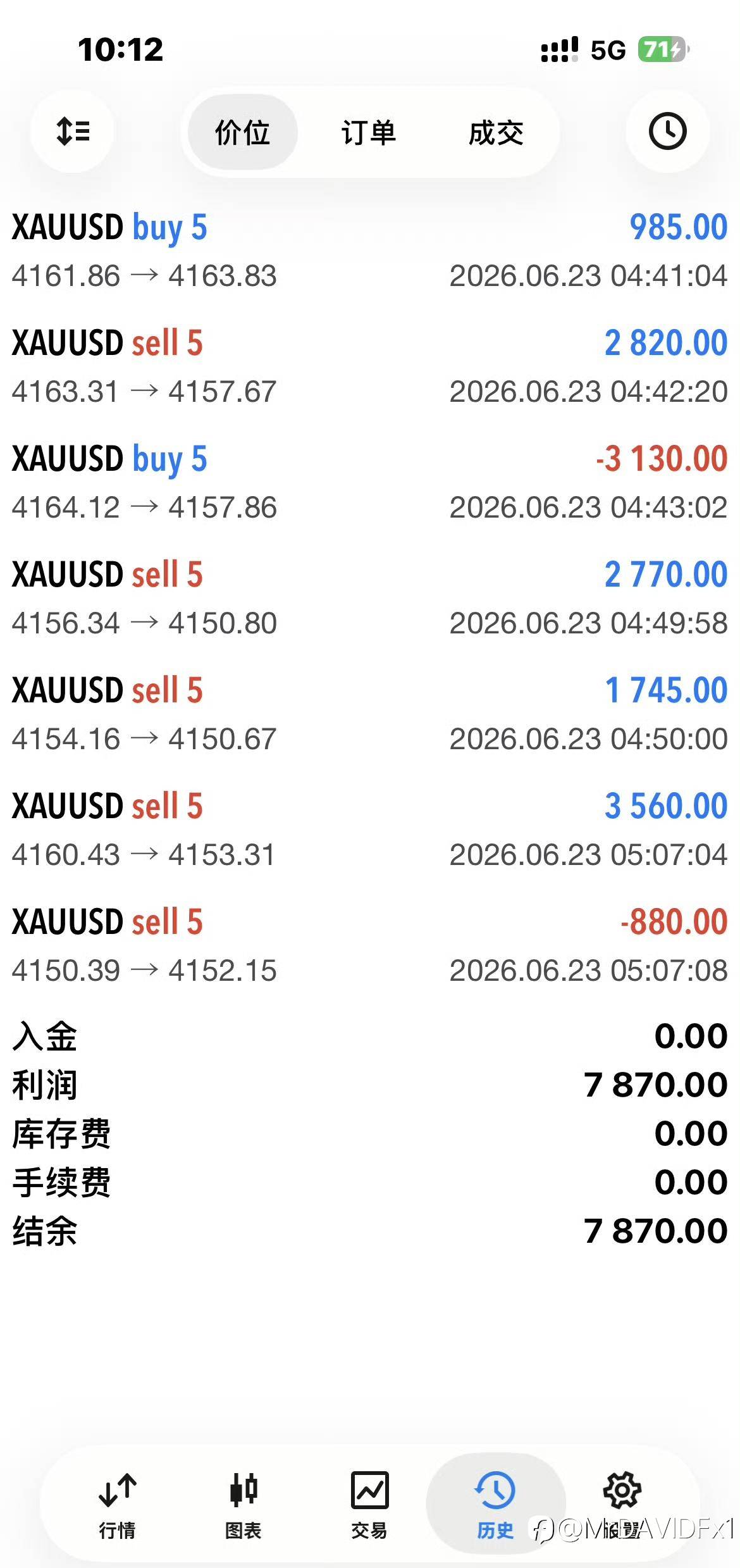Switch to the 订单 tab
Screen dimensions: 740x1568
tap(369, 132)
